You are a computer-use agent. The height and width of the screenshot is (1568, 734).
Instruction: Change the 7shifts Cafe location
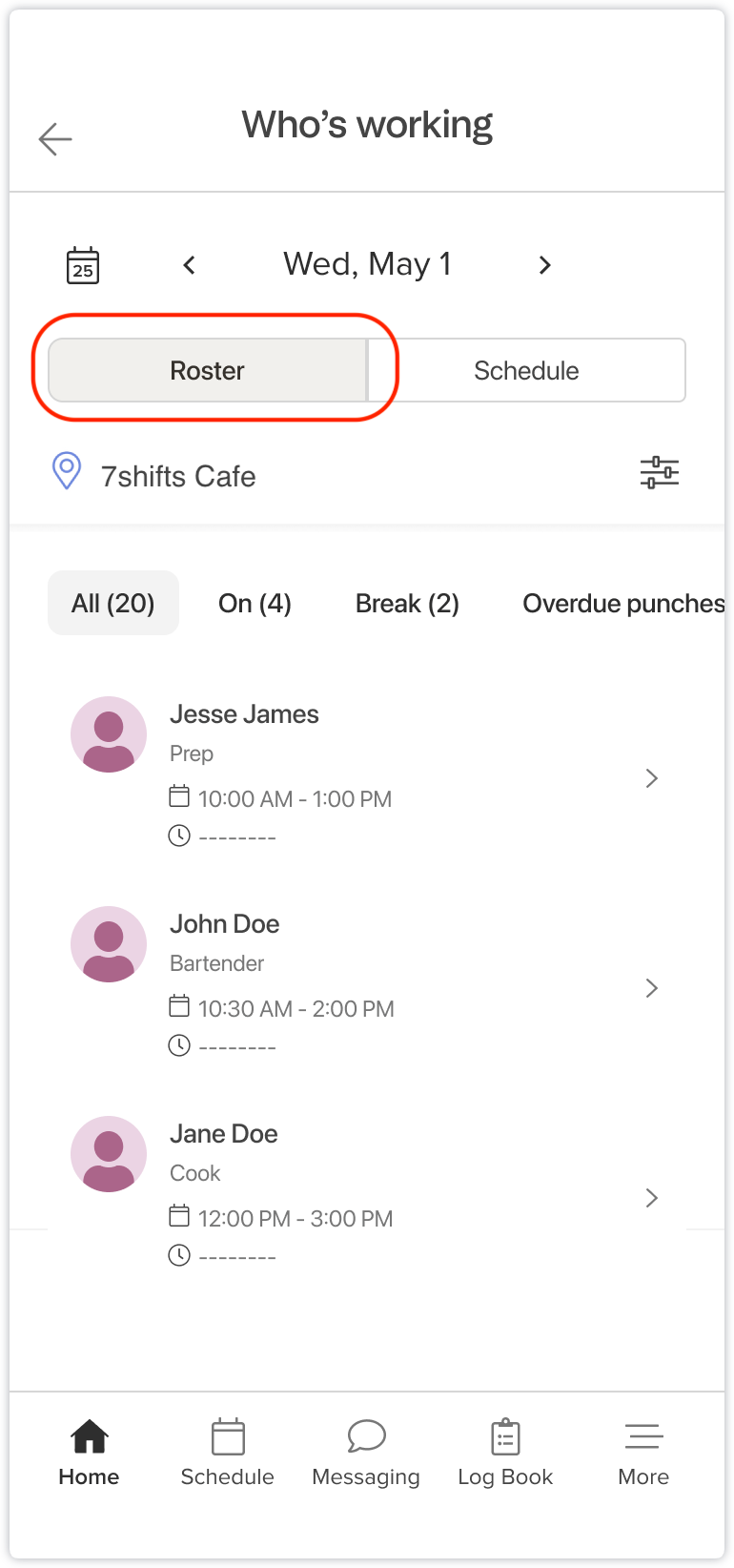[178, 475]
